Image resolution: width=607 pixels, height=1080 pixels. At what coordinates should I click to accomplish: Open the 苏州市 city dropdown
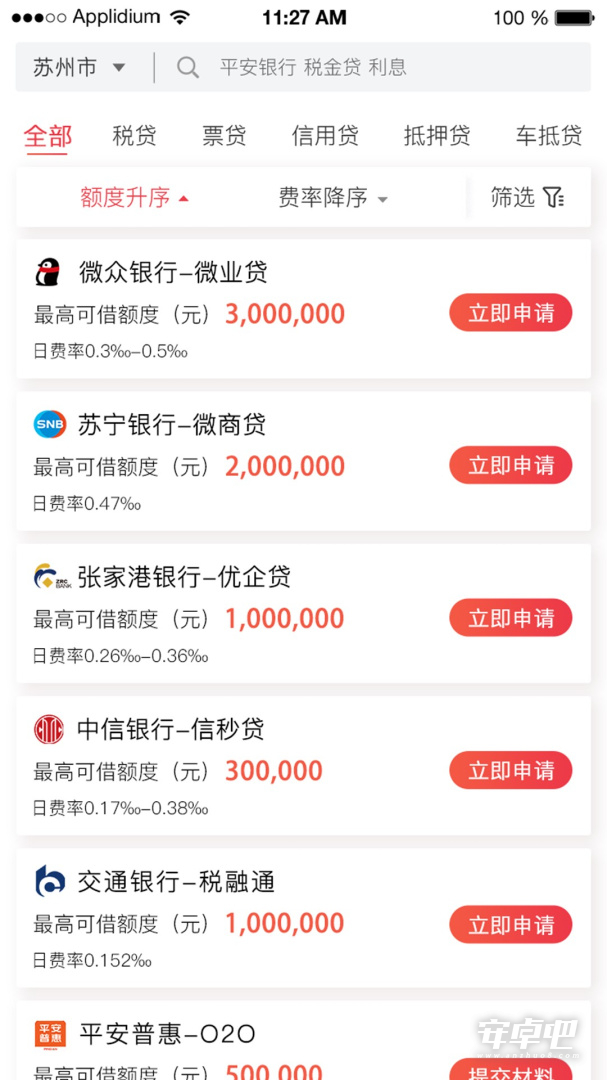pos(79,68)
